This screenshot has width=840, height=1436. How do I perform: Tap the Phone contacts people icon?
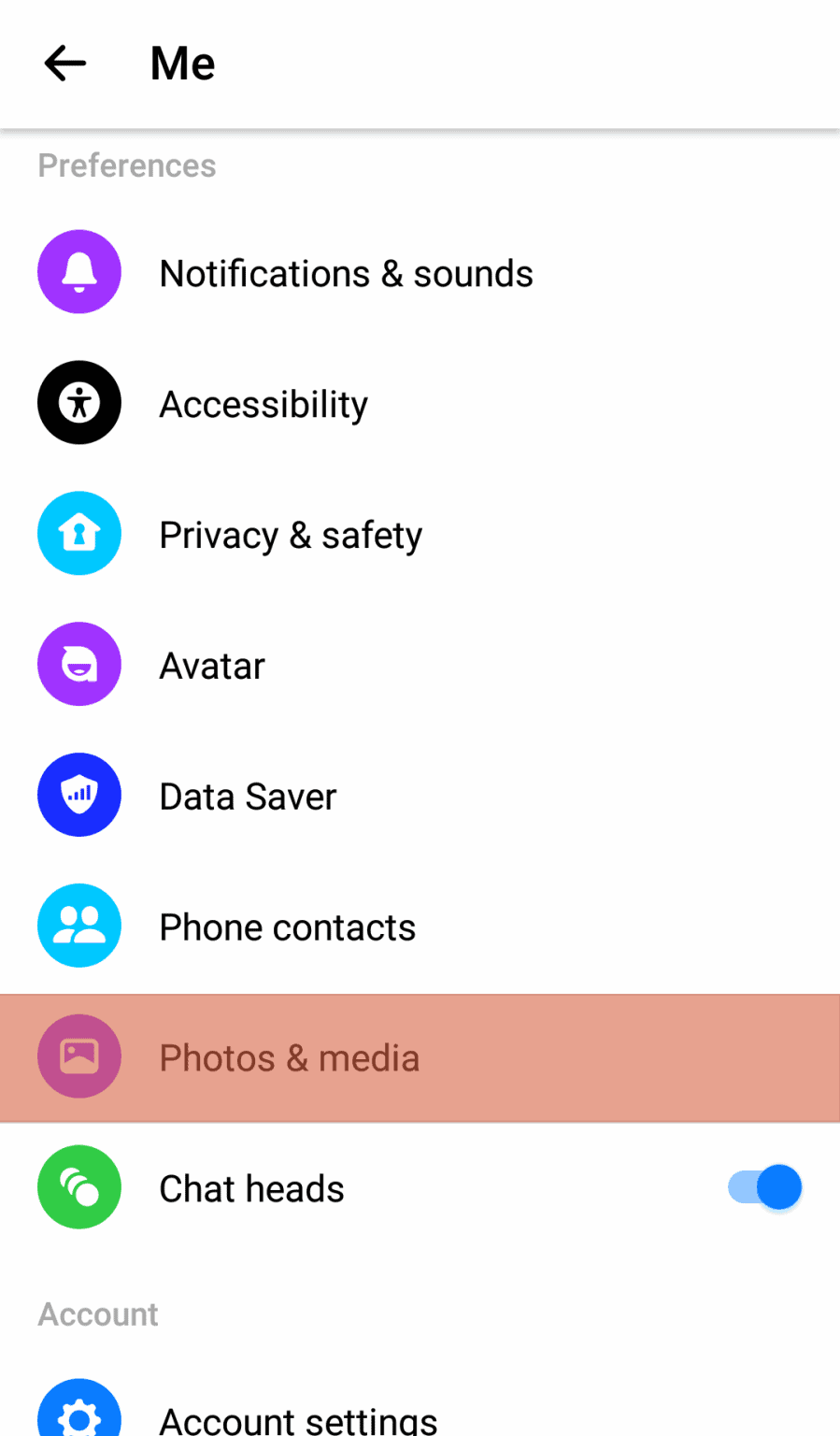point(79,925)
